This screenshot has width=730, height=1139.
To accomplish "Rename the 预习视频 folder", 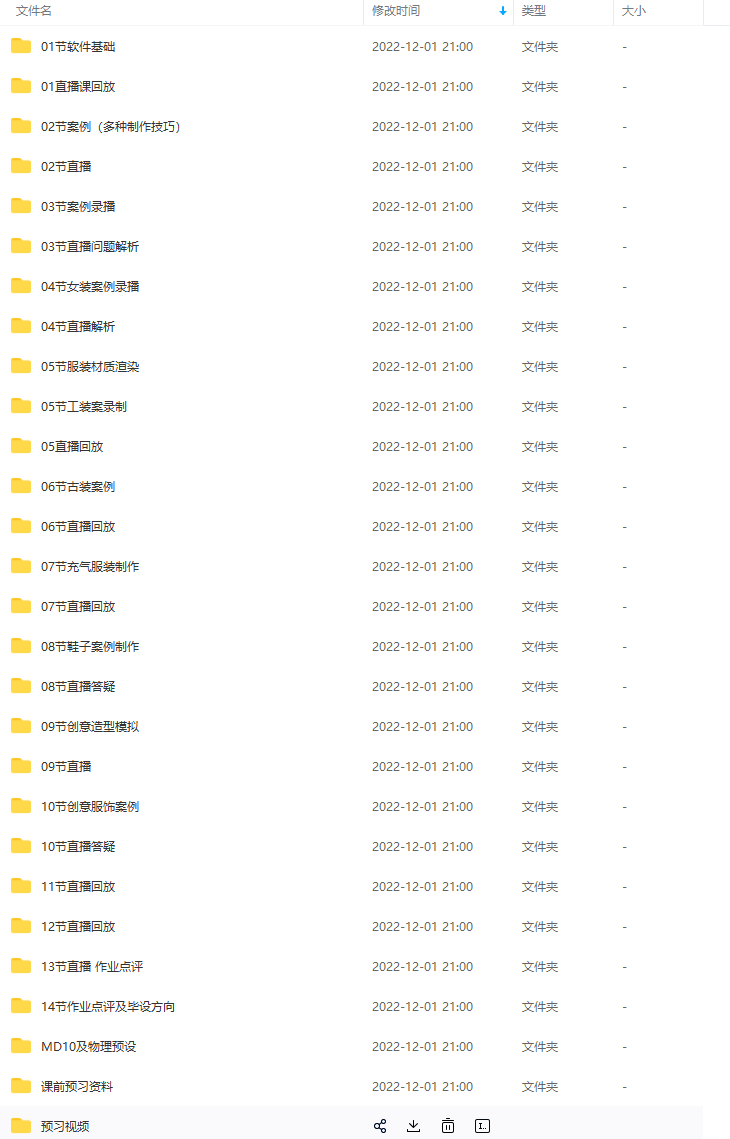I will click(482, 1126).
